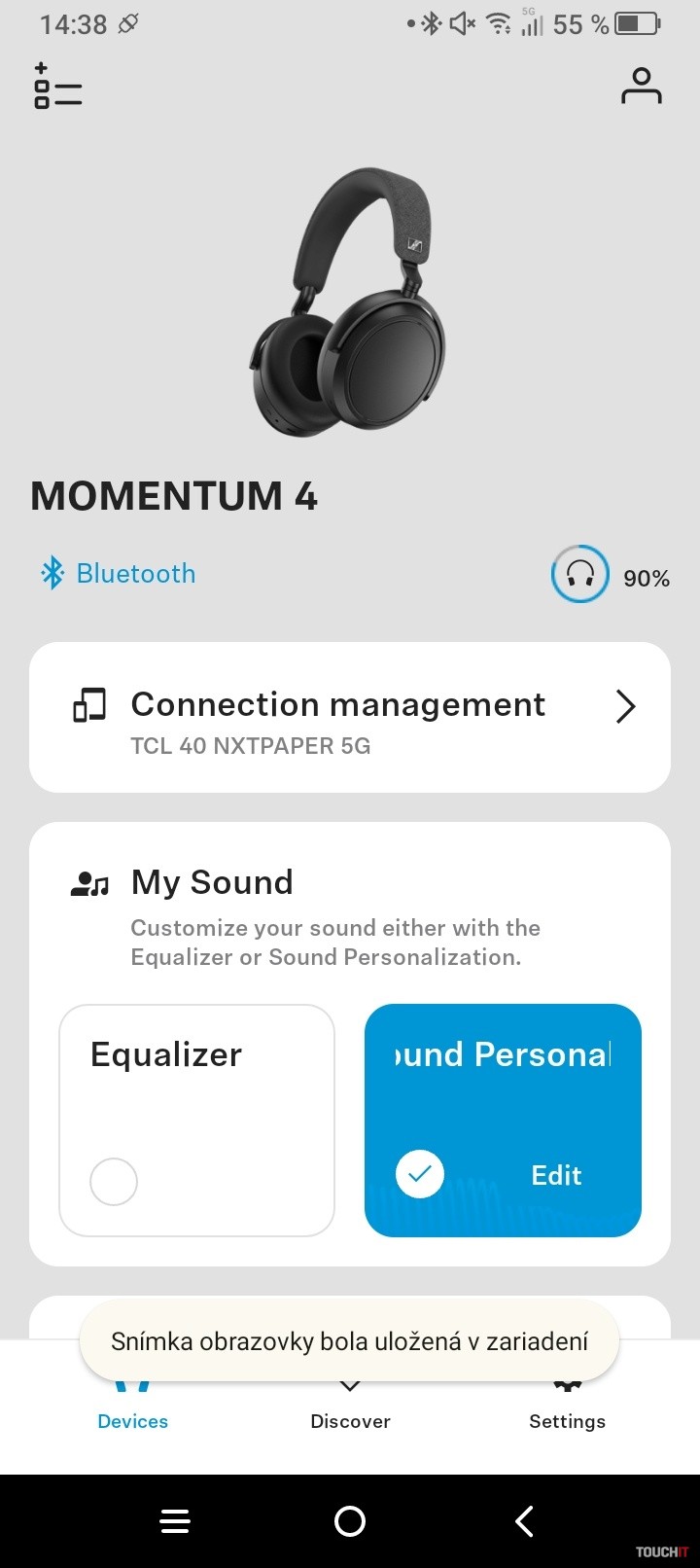The height and width of the screenshot is (1568, 700).
Task: Open Connection management settings
Action: pyautogui.click(x=350, y=718)
